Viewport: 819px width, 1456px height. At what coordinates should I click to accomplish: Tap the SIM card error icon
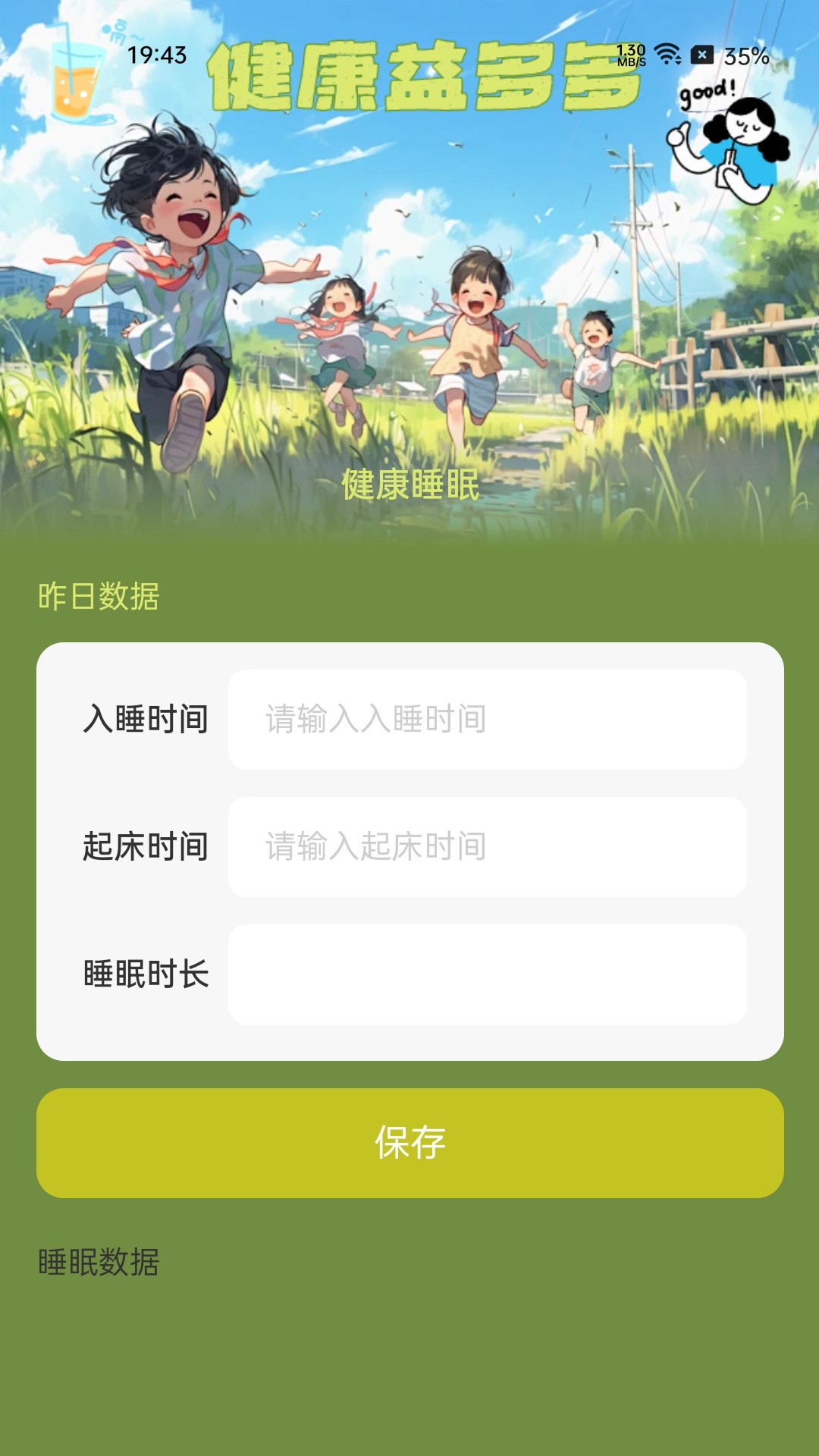tap(701, 53)
